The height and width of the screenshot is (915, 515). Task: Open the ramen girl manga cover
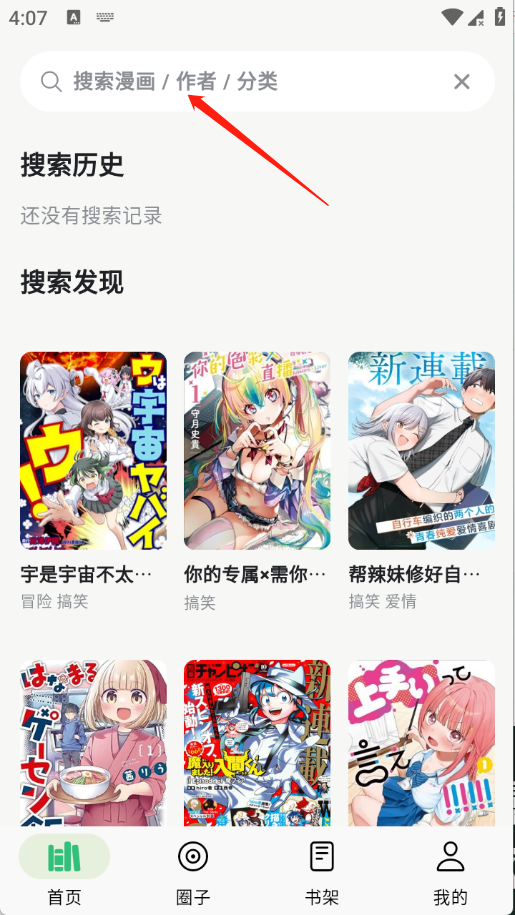[93, 743]
